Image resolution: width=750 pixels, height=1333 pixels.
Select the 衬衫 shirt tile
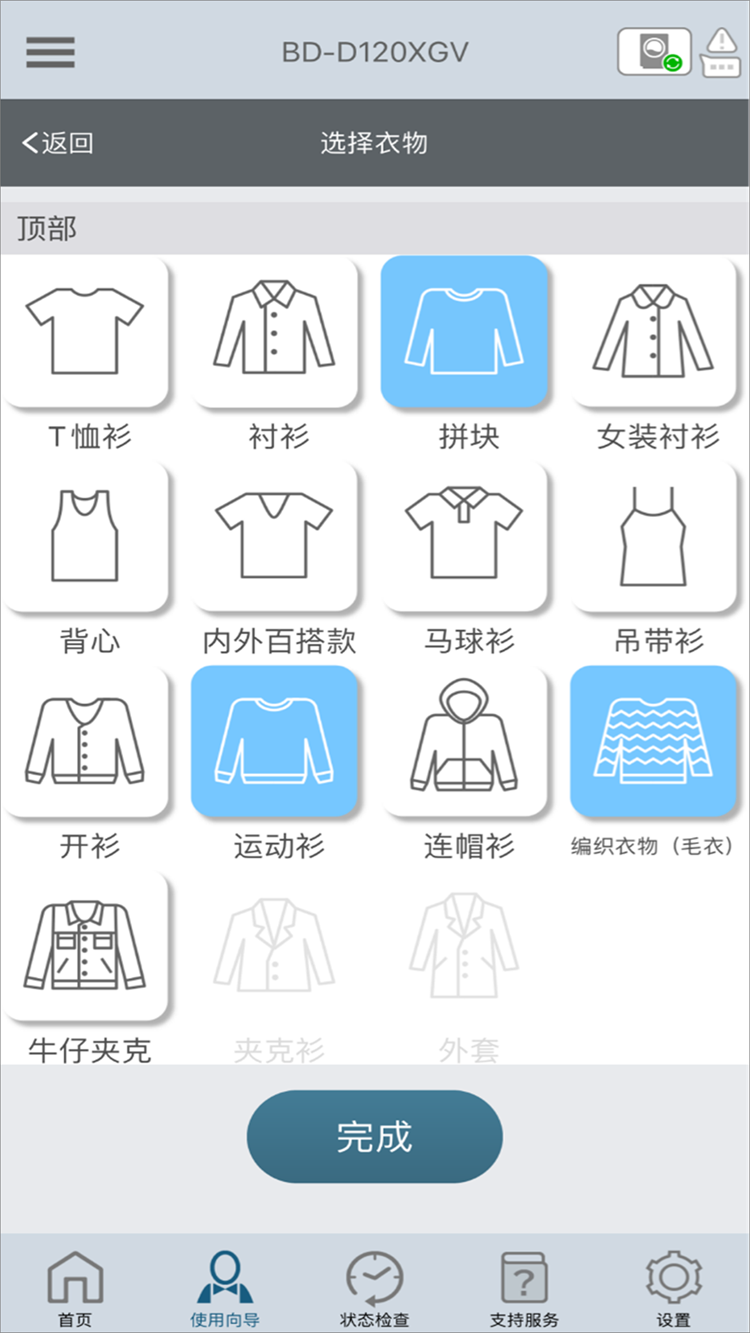[275, 332]
